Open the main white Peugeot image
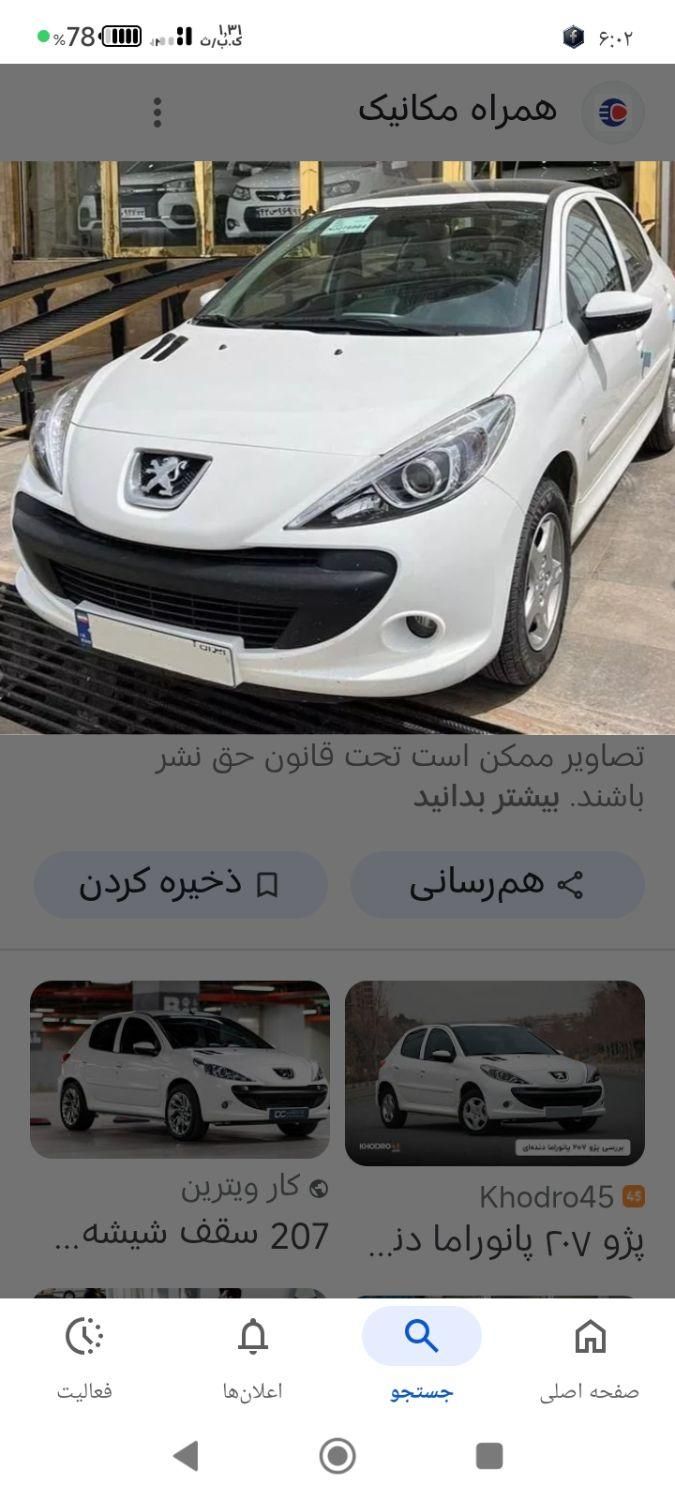The height and width of the screenshot is (1500, 675). [337, 447]
